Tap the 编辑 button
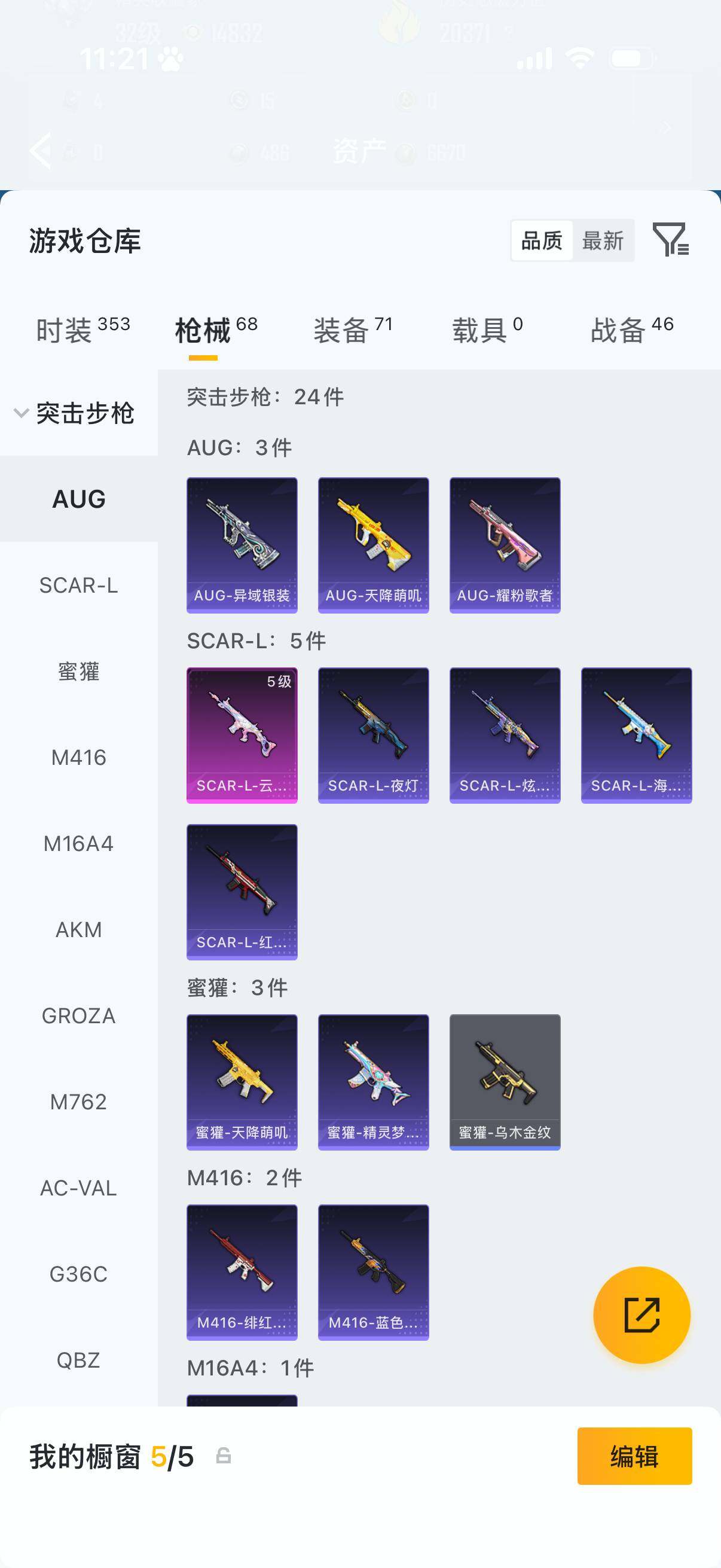Viewport: 721px width, 1568px height. 634,1456
